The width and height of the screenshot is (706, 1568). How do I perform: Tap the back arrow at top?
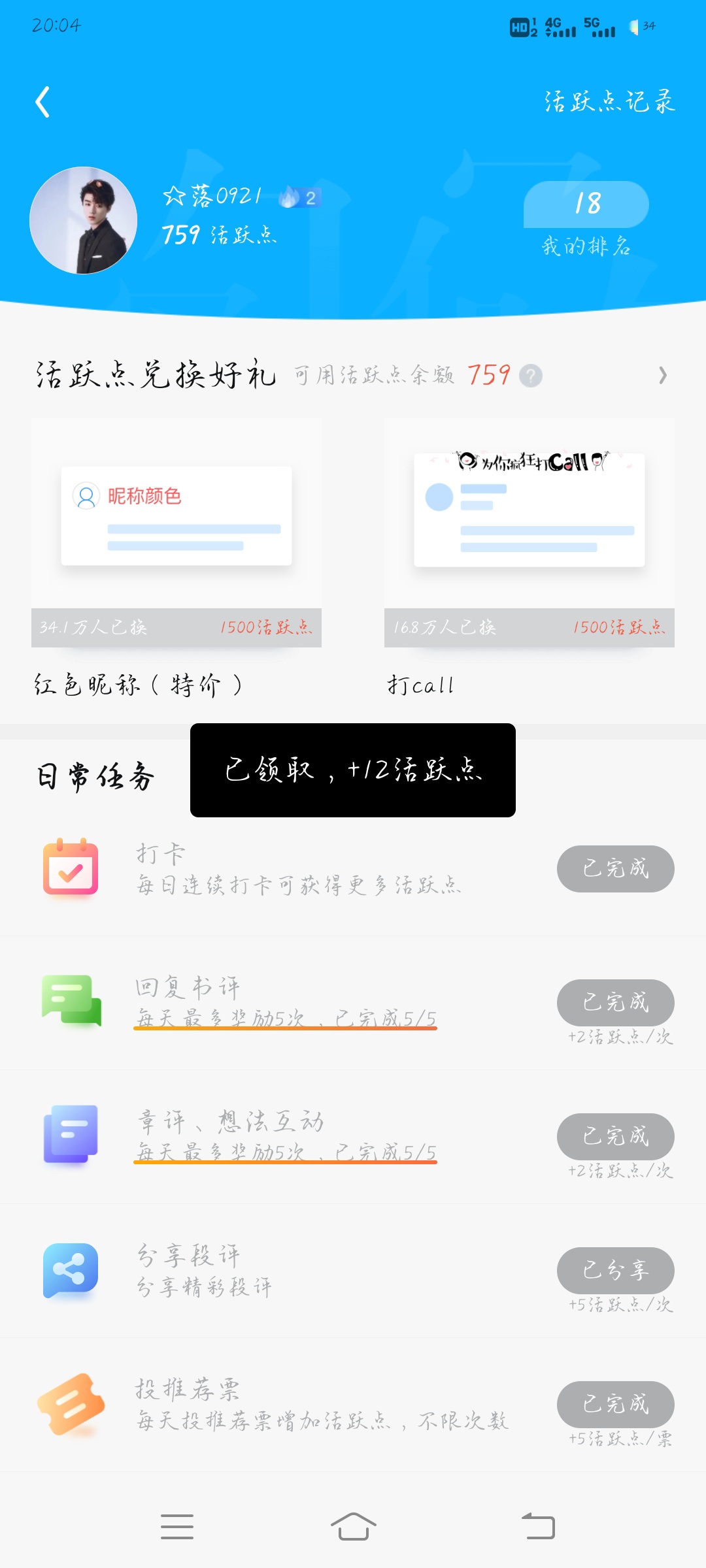[42, 102]
